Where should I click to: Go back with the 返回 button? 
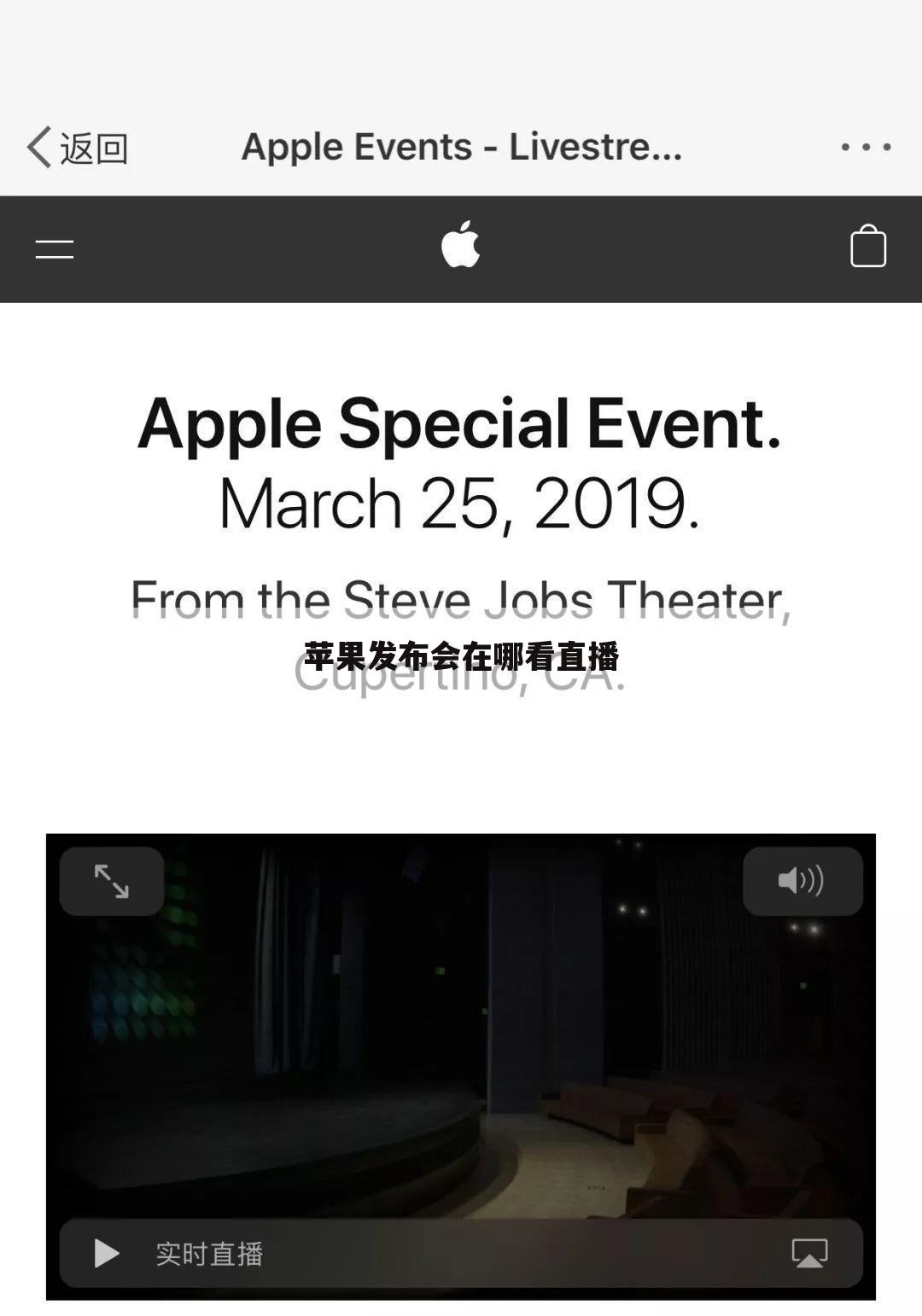point(77,148)
